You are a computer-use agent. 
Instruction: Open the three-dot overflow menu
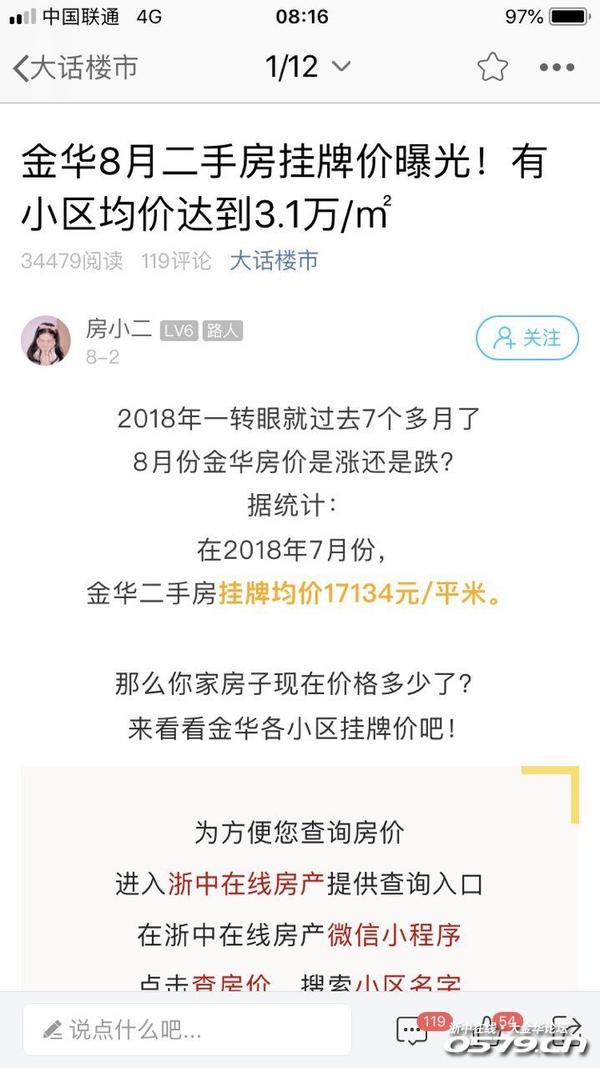[557, 68]
